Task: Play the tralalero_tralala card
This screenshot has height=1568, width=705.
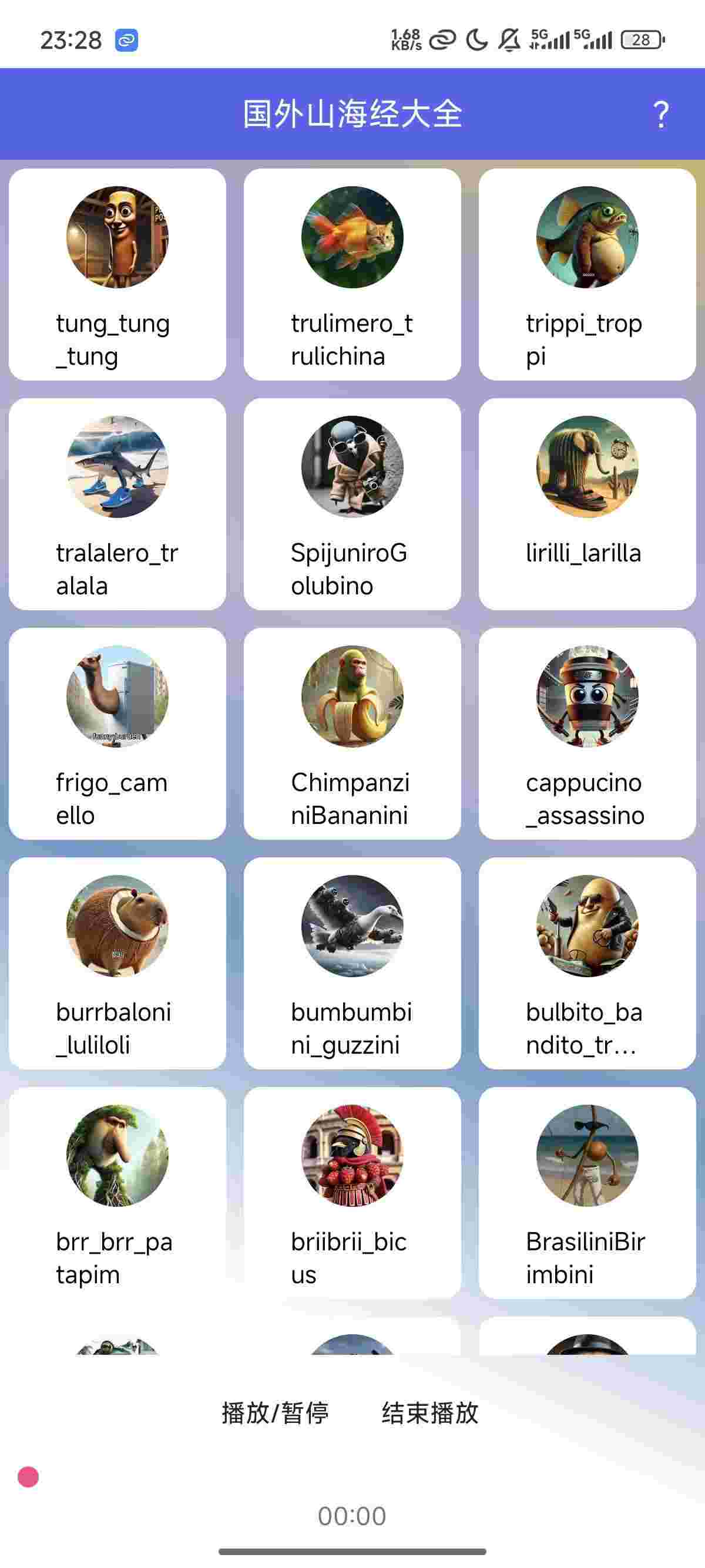Action: tap(117, 504)
